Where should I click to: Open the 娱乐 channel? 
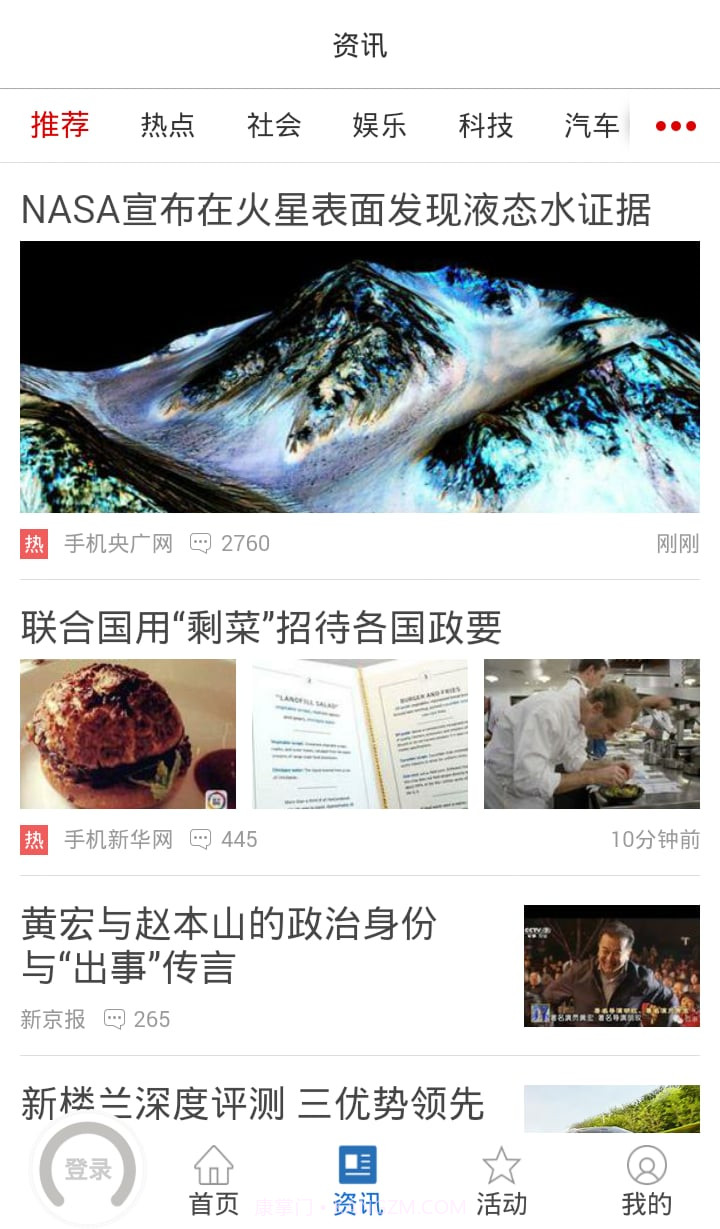point(379,125)
